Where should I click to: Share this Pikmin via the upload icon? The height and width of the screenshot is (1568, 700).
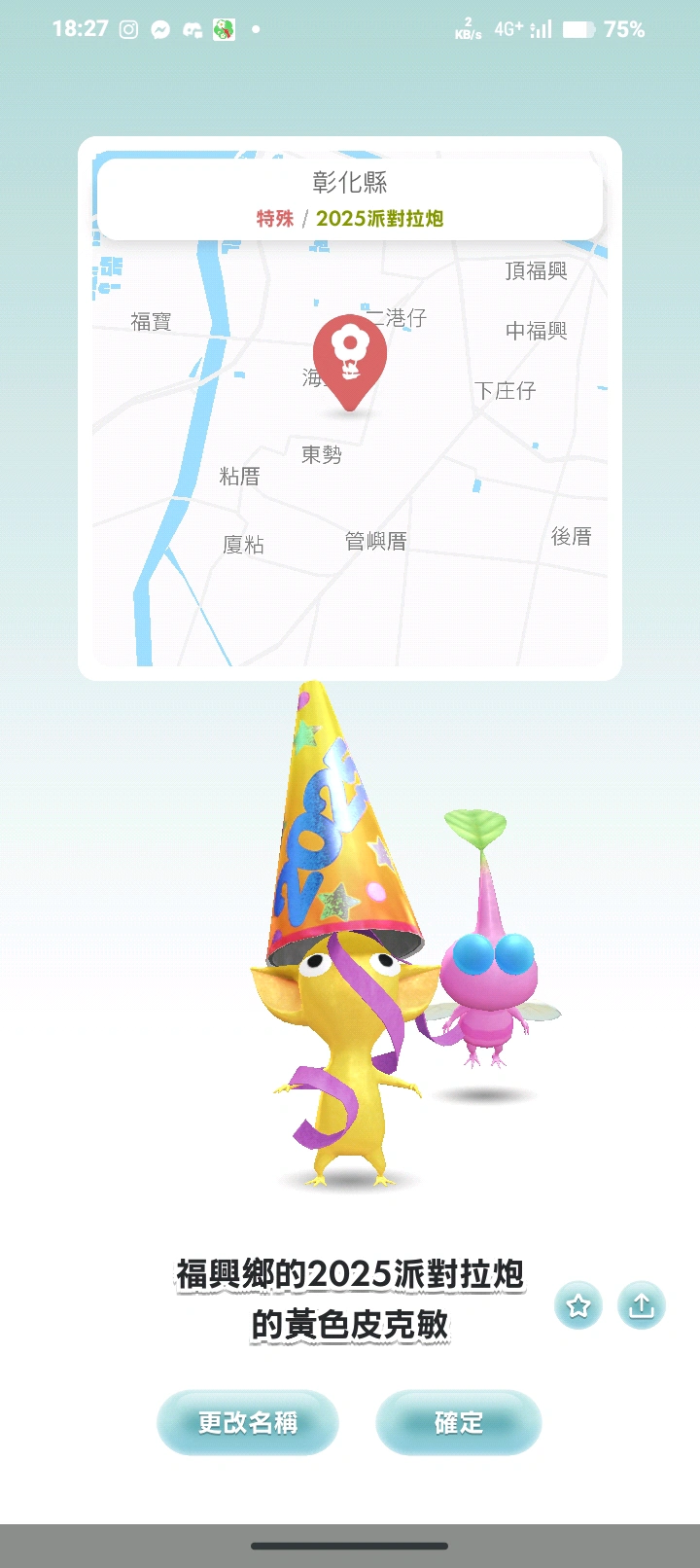[x=641, y=1304]
